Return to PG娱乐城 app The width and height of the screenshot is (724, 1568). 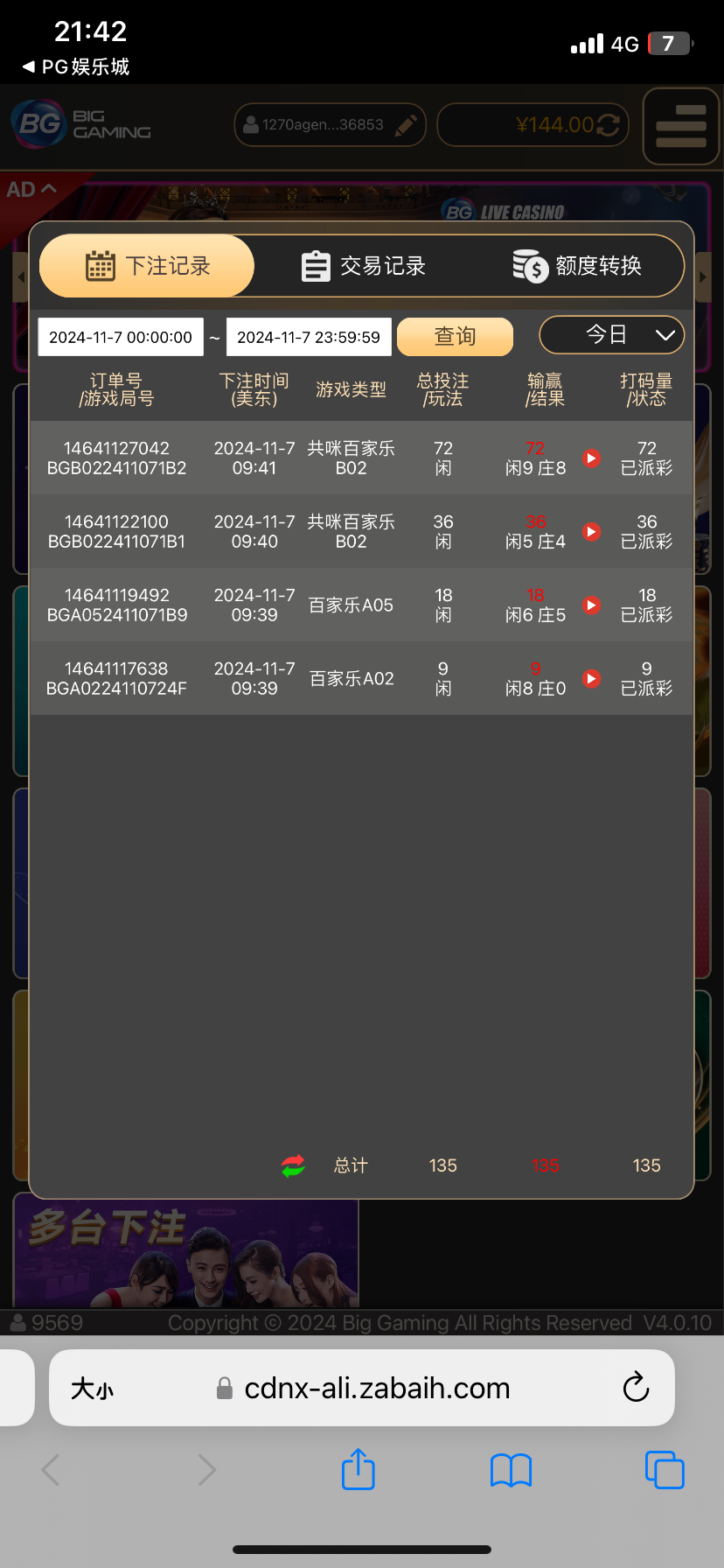pyautogui.click(x=75, y=67)
